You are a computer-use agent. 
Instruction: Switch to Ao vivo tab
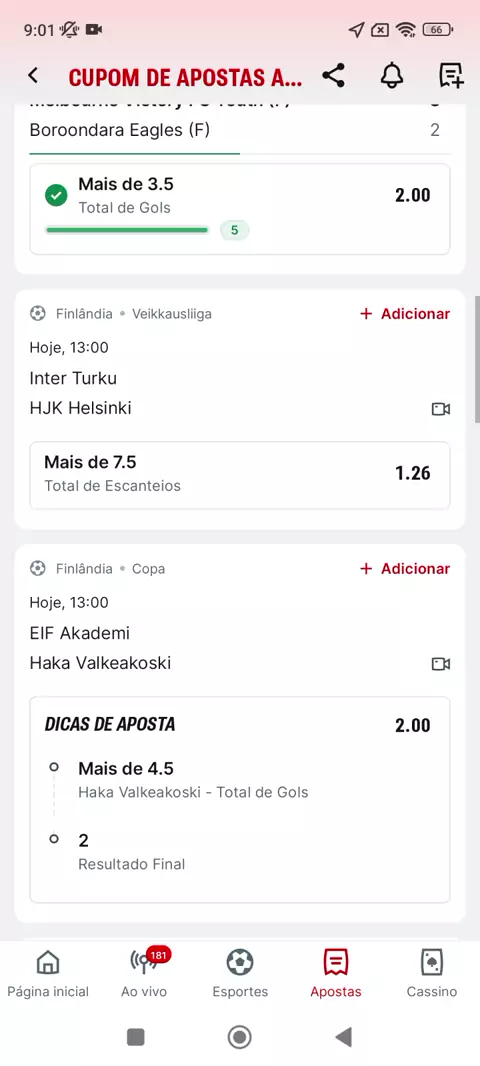click(x=144, y=974)
